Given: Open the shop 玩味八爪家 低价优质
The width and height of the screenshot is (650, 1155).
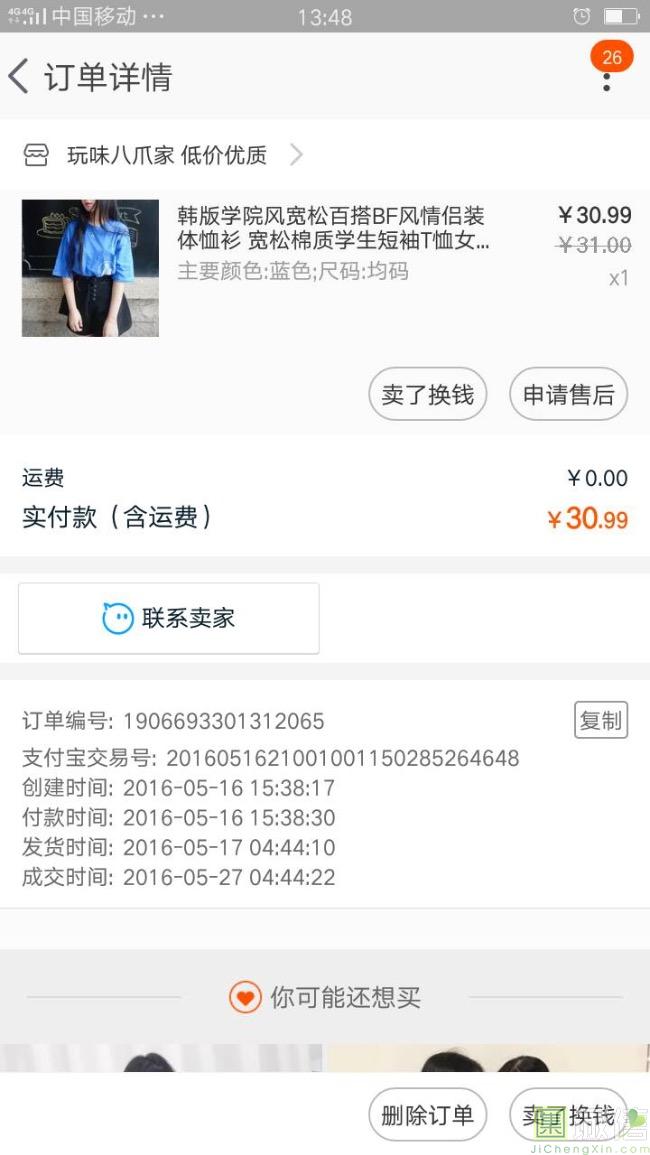Looking at the screenshot, I should pyautogui.click(x=166, y=155).
